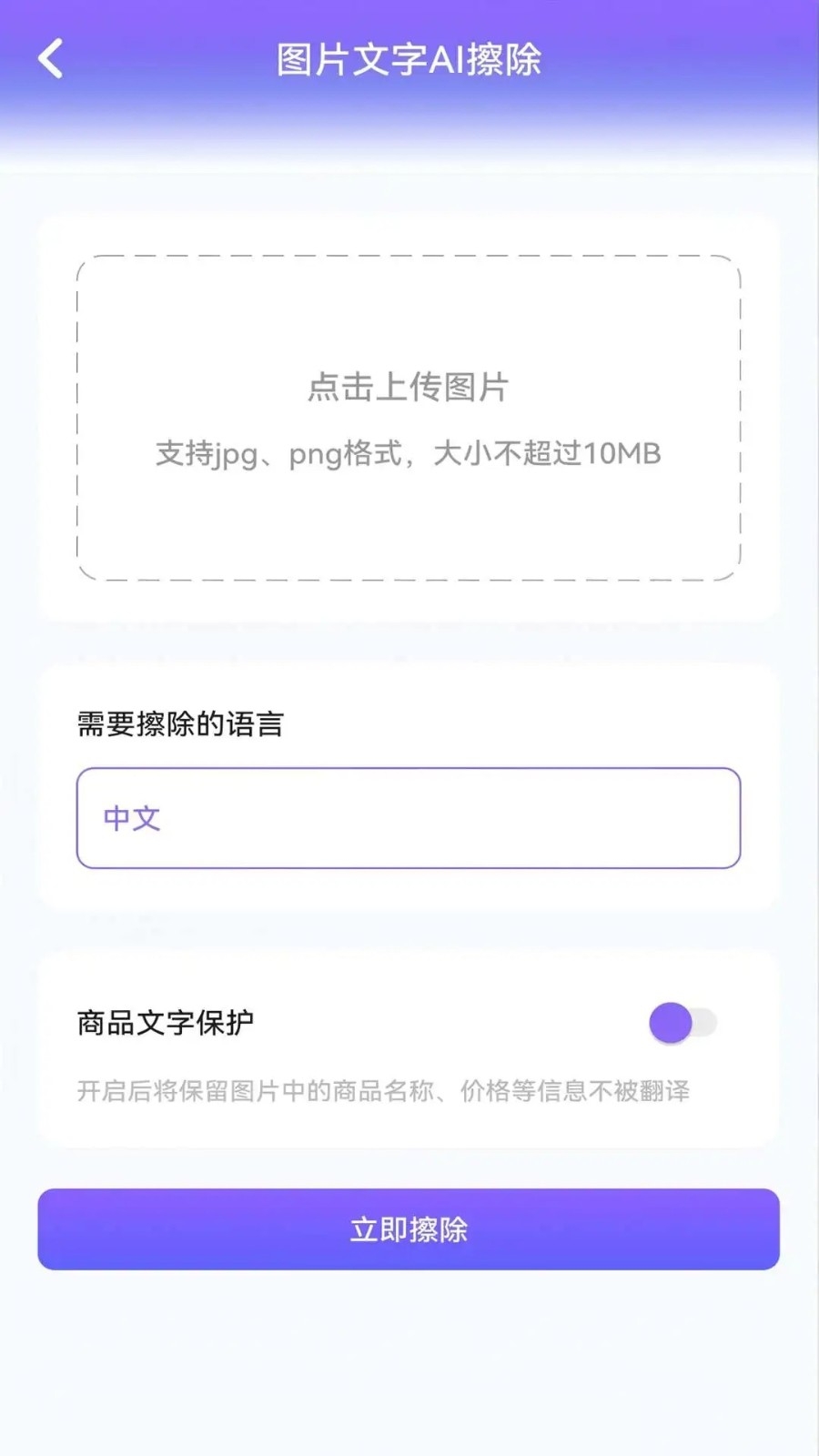Toggle the 商品文字保护 switch
Screen dimensions: 819x1456
coord(682,1023)
